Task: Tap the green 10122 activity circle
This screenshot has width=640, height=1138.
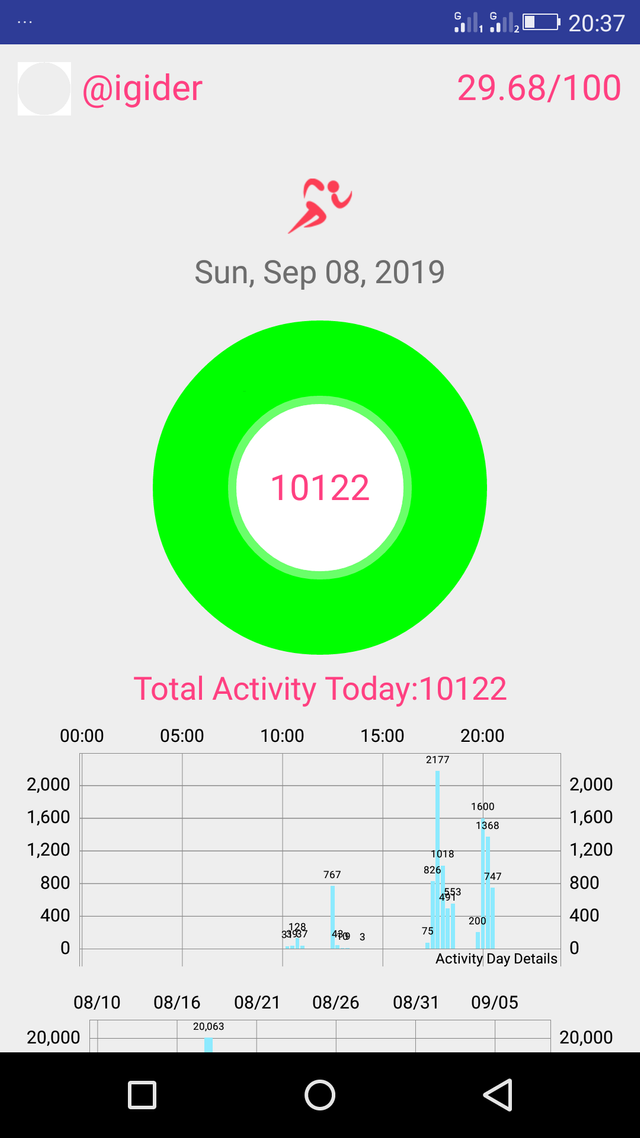Action: click(x=320, y=488)
